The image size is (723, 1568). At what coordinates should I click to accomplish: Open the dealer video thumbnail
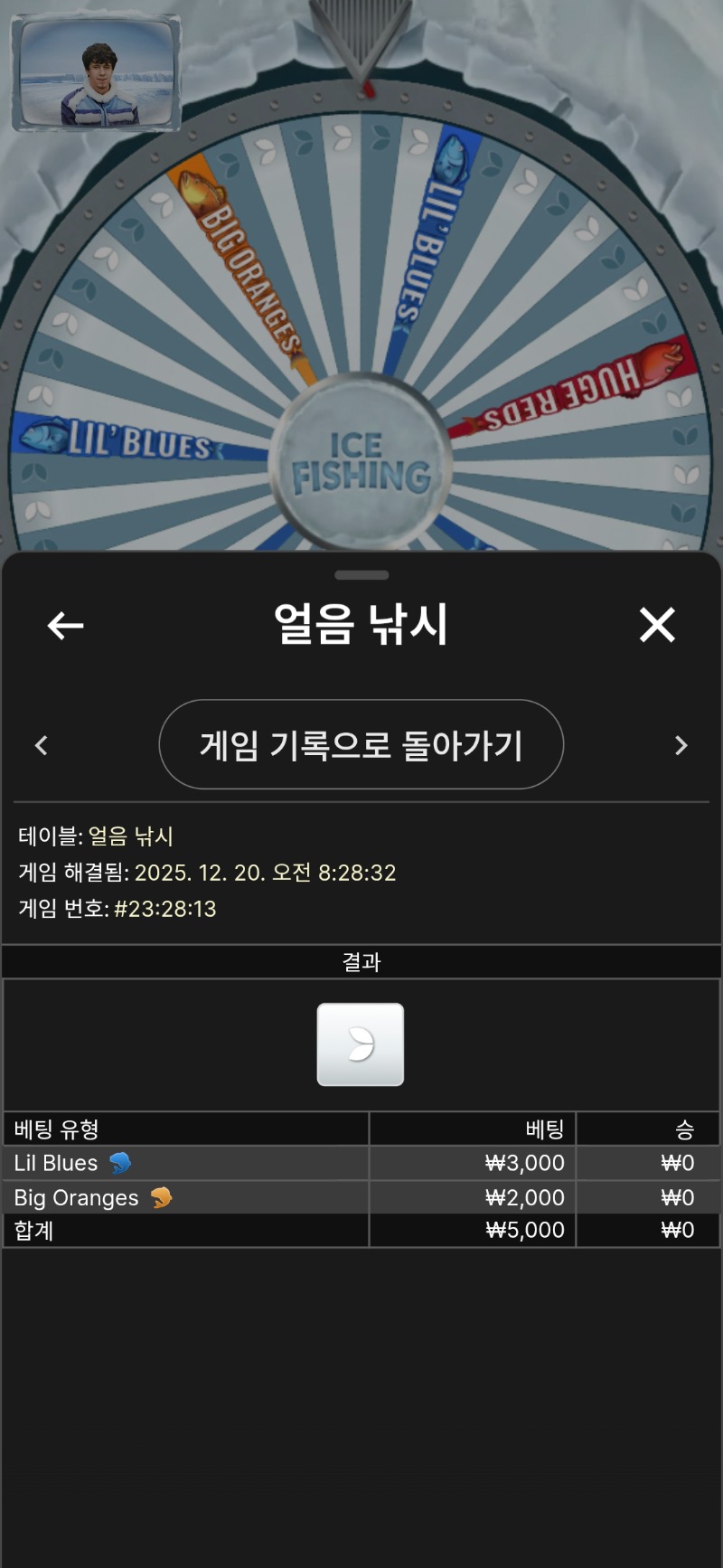[x=97, y=73]
